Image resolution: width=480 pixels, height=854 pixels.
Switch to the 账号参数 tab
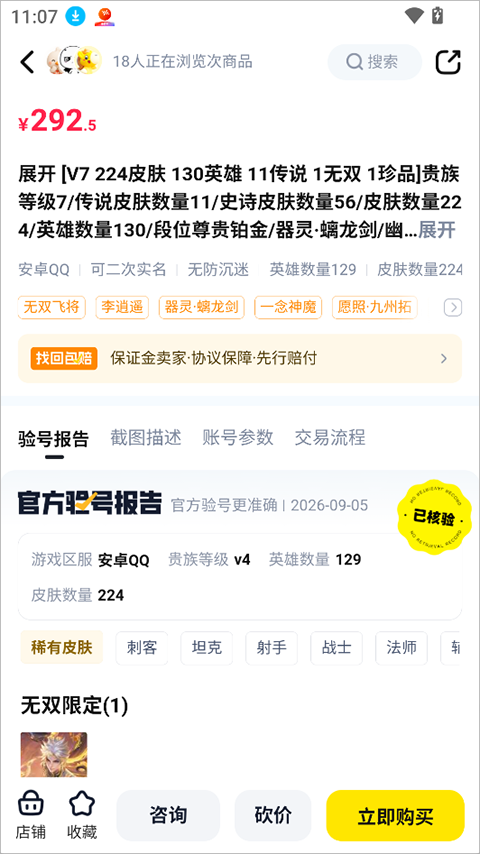coord(238,437)
